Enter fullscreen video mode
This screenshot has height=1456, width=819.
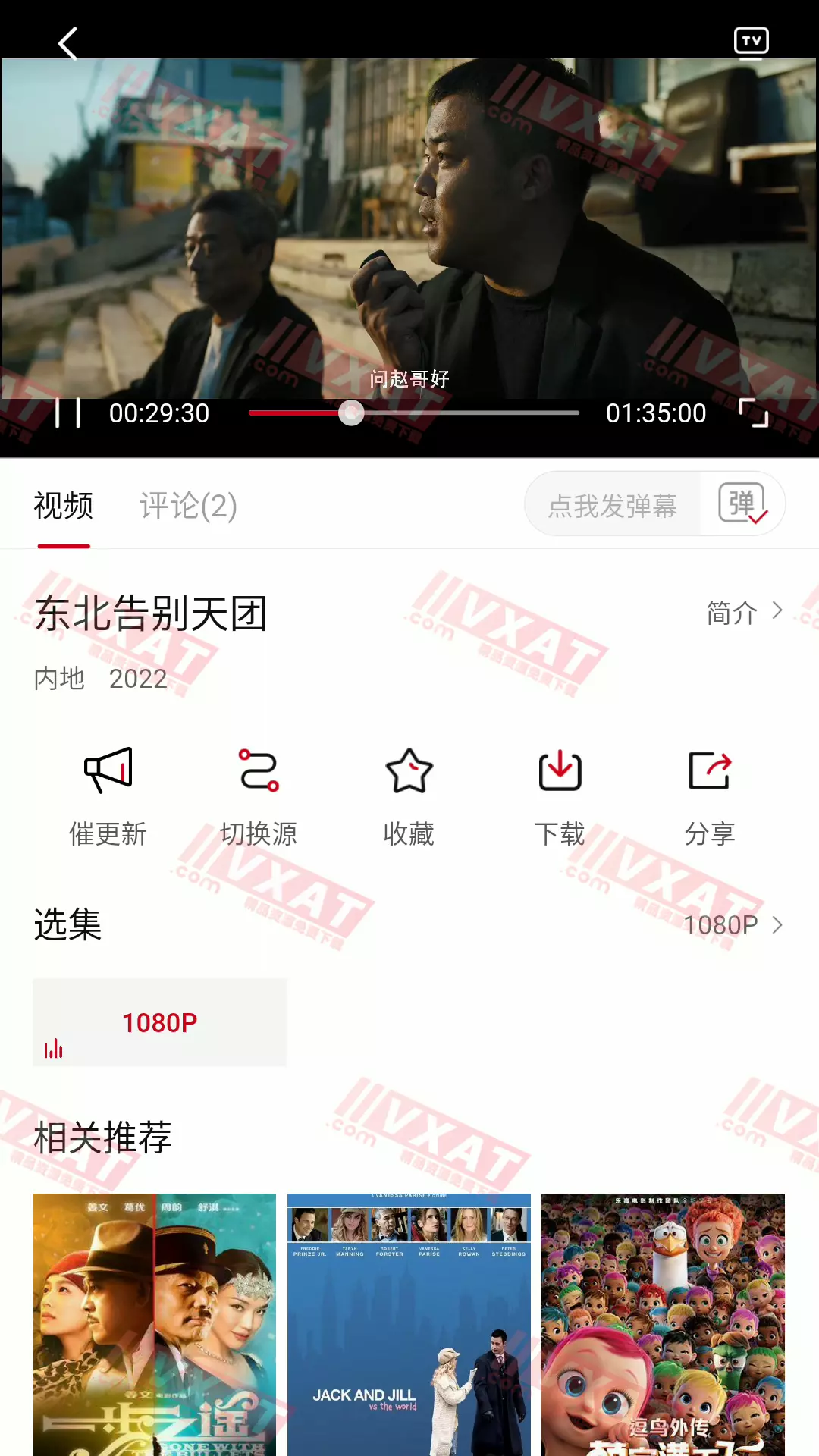pos(754,413)
